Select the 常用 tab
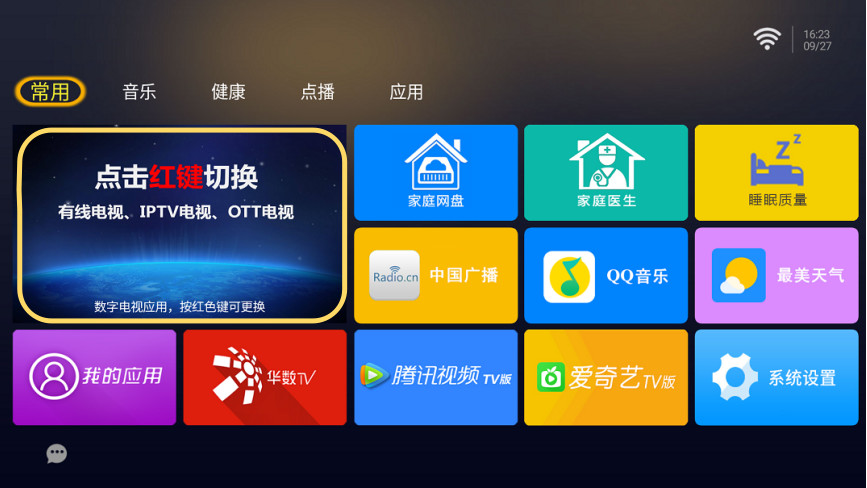Viewport: 867px width, 488px height. click(50, 92)
